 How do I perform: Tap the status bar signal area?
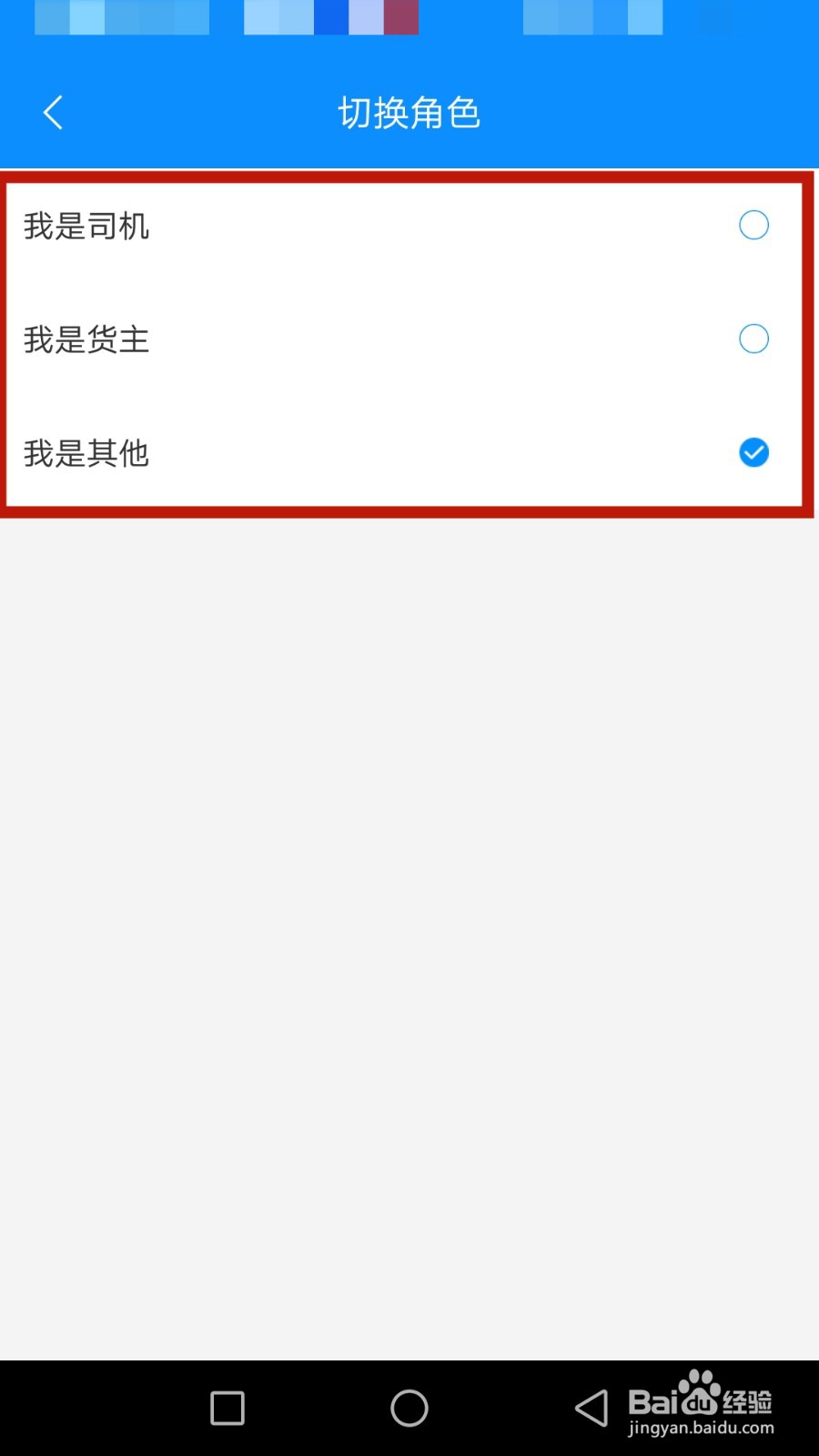pos(591,16)
